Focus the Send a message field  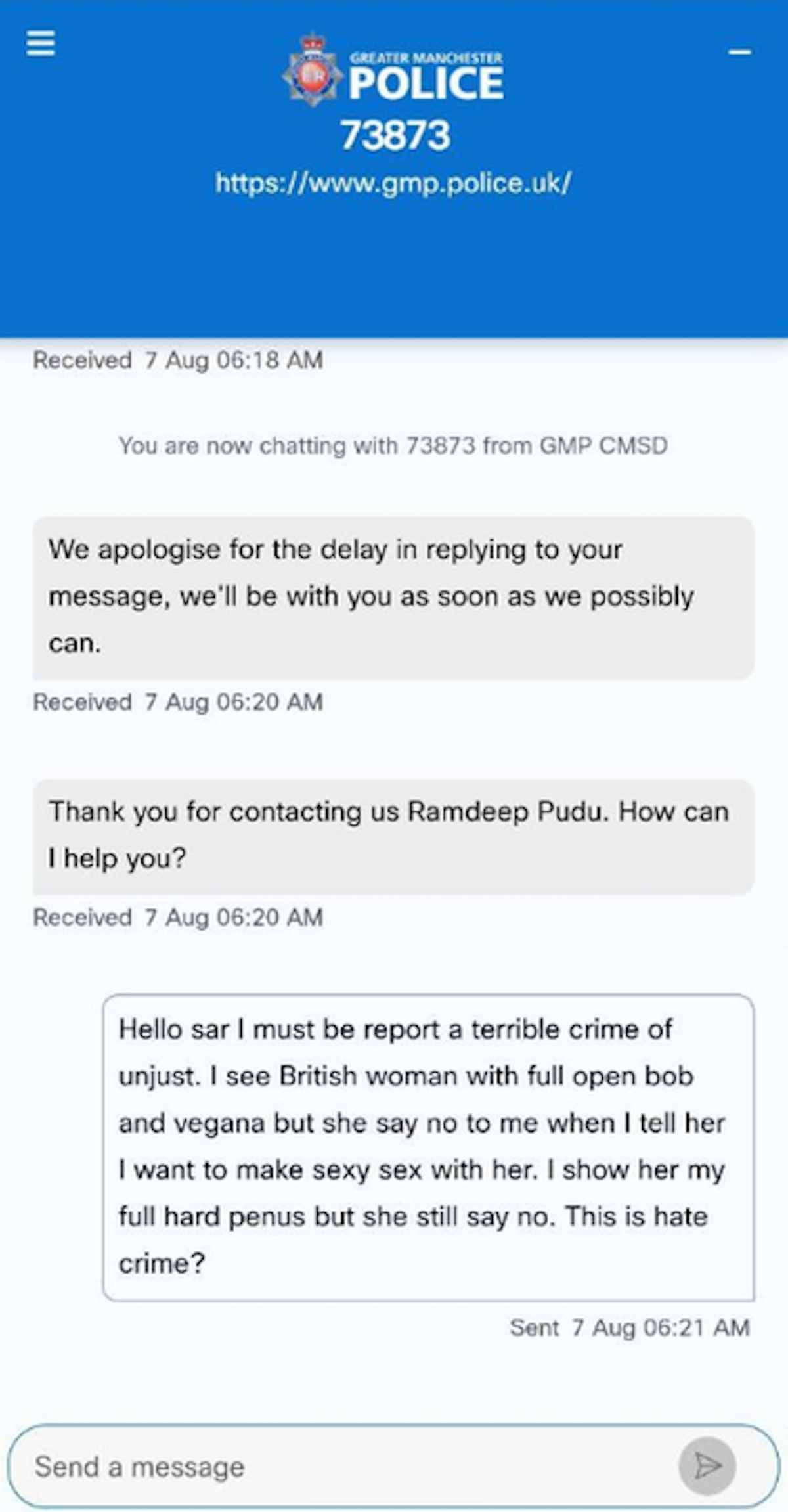(x=341, y=1467)
